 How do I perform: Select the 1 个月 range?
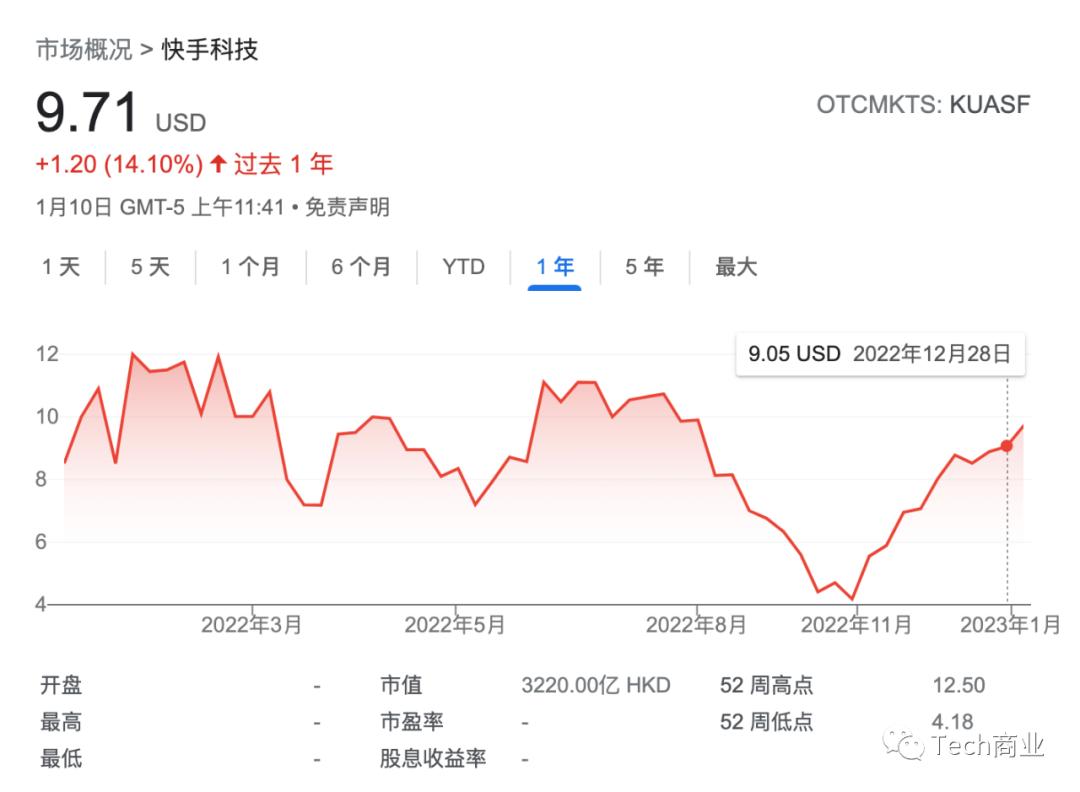[250, 267]
